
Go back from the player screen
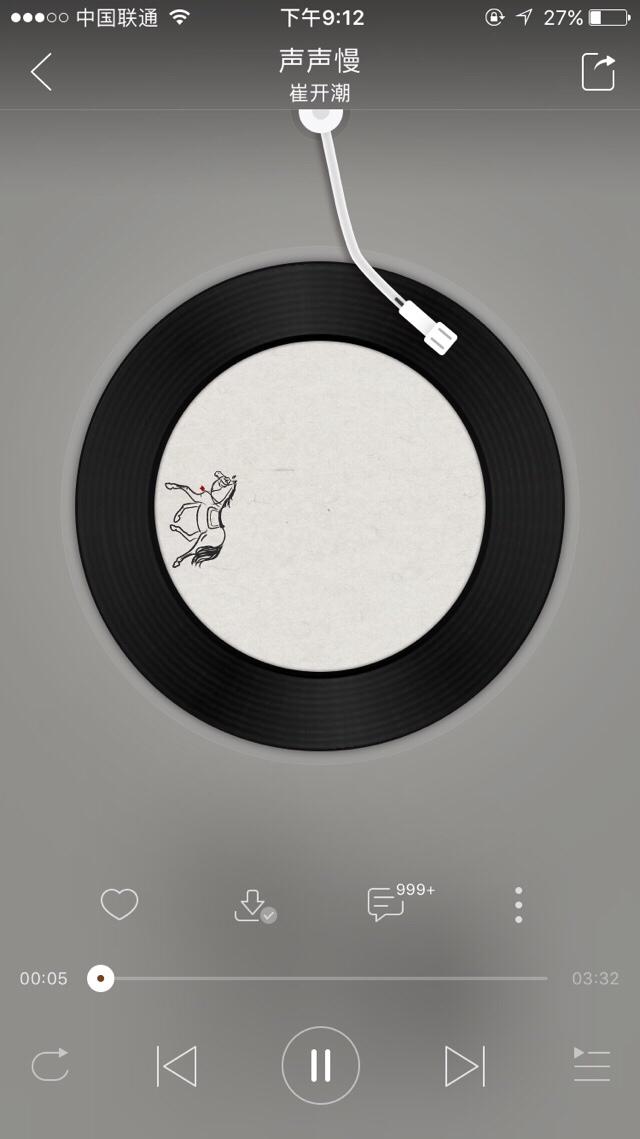[x=41, y=72]
